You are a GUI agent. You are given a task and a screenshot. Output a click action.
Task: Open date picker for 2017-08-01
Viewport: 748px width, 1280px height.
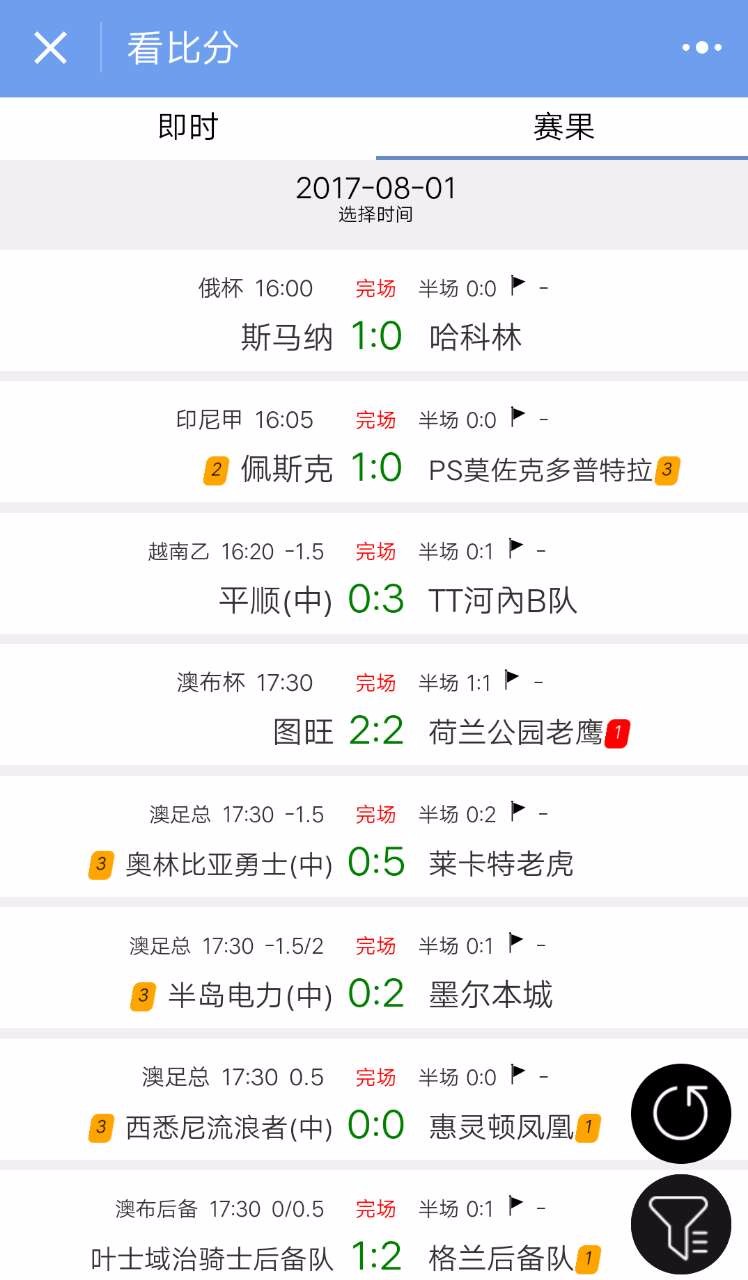[x=375, y=198]
